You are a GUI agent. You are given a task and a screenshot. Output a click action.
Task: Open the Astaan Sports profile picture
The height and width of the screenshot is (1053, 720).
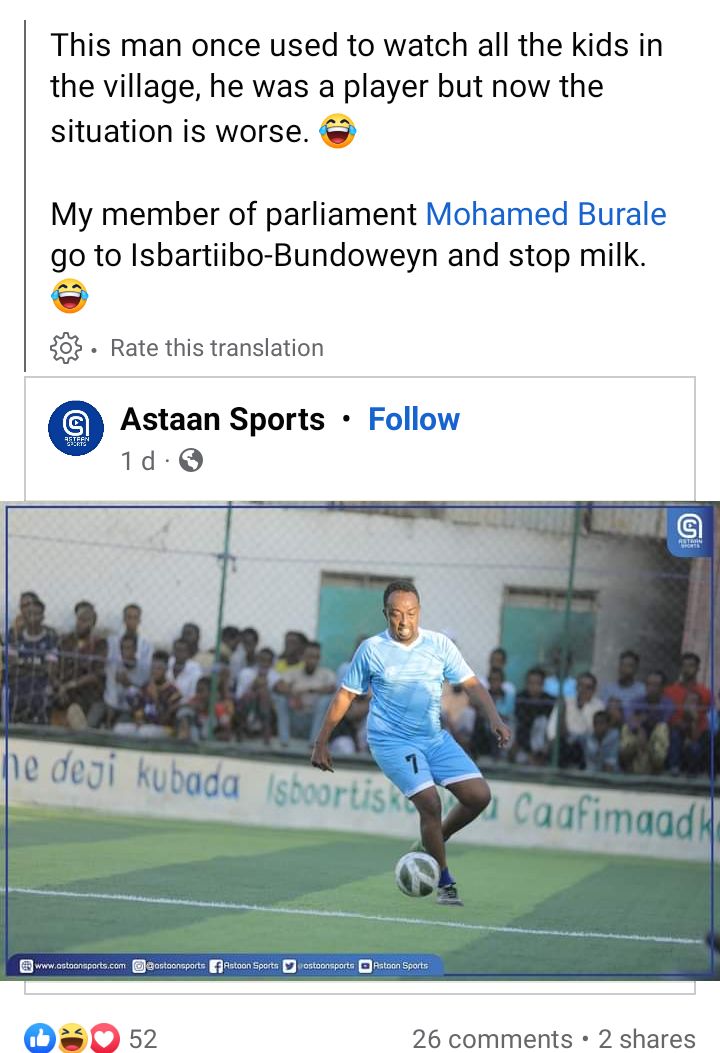(76, 428)
